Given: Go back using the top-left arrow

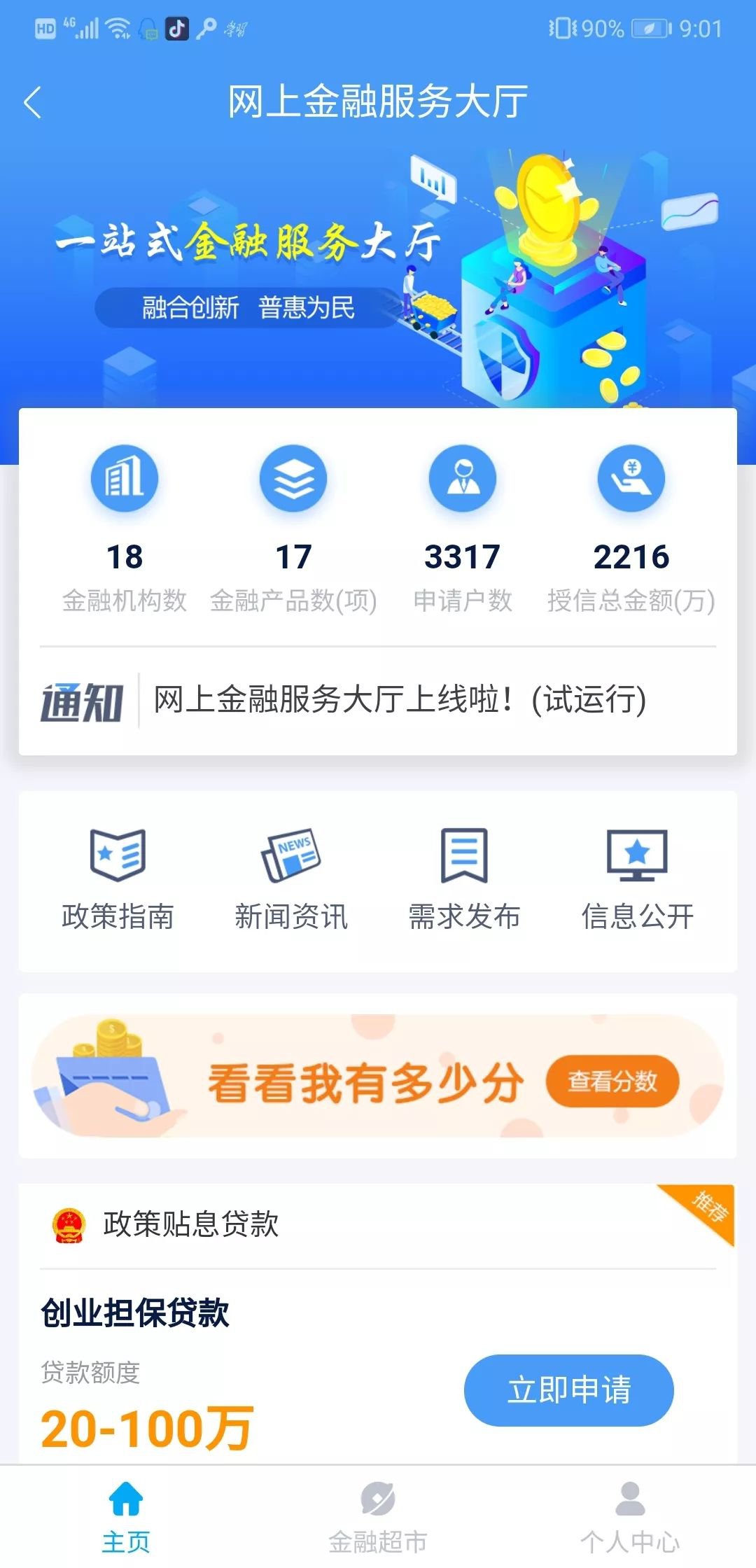Looking at the screenshot, I should [33, 103].
